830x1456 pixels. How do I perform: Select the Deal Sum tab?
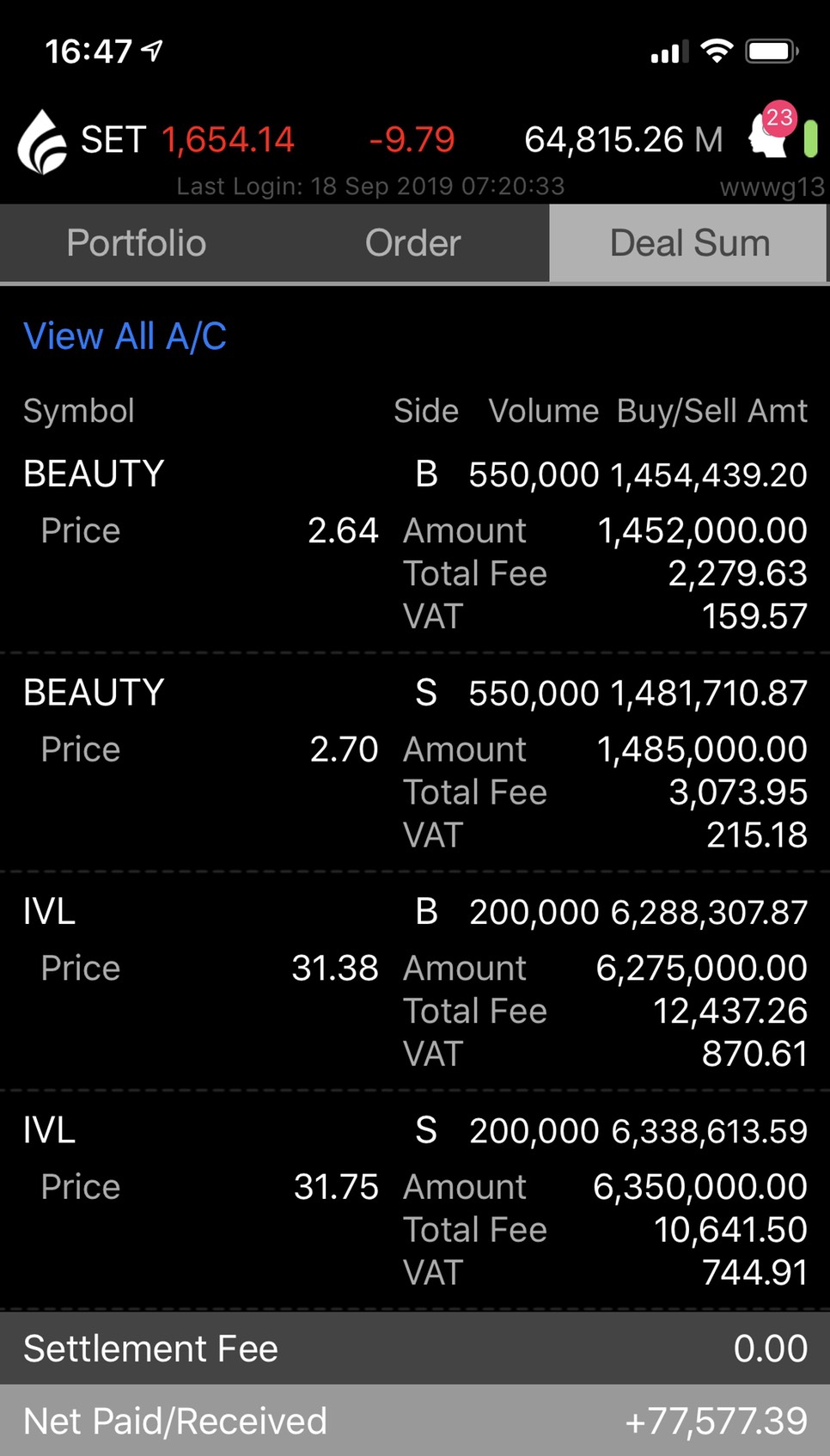[689, 243]
